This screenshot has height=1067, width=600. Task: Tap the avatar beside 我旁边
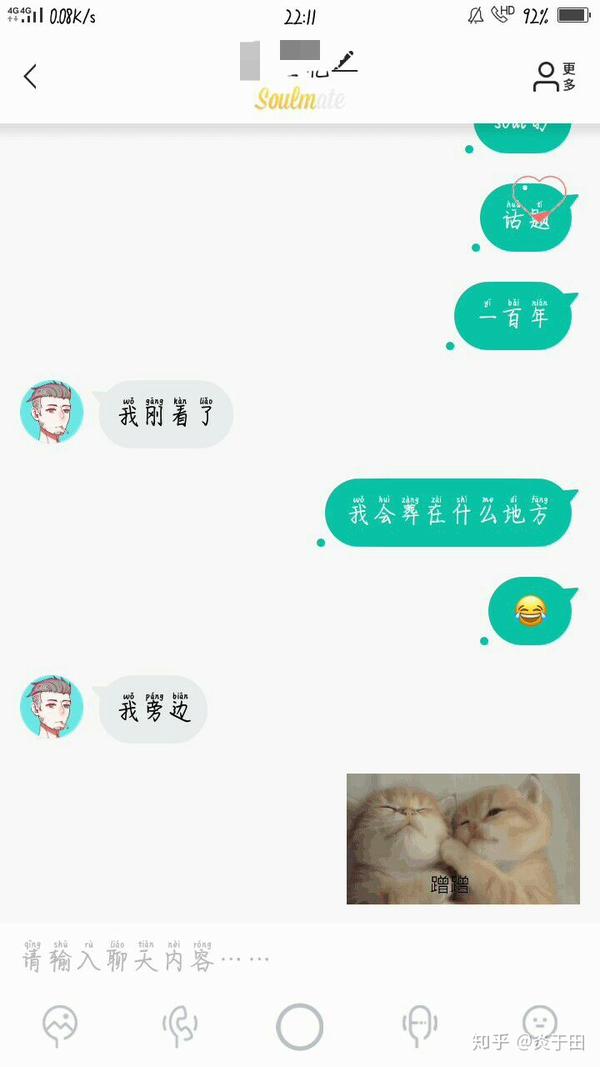coord(52,706)
